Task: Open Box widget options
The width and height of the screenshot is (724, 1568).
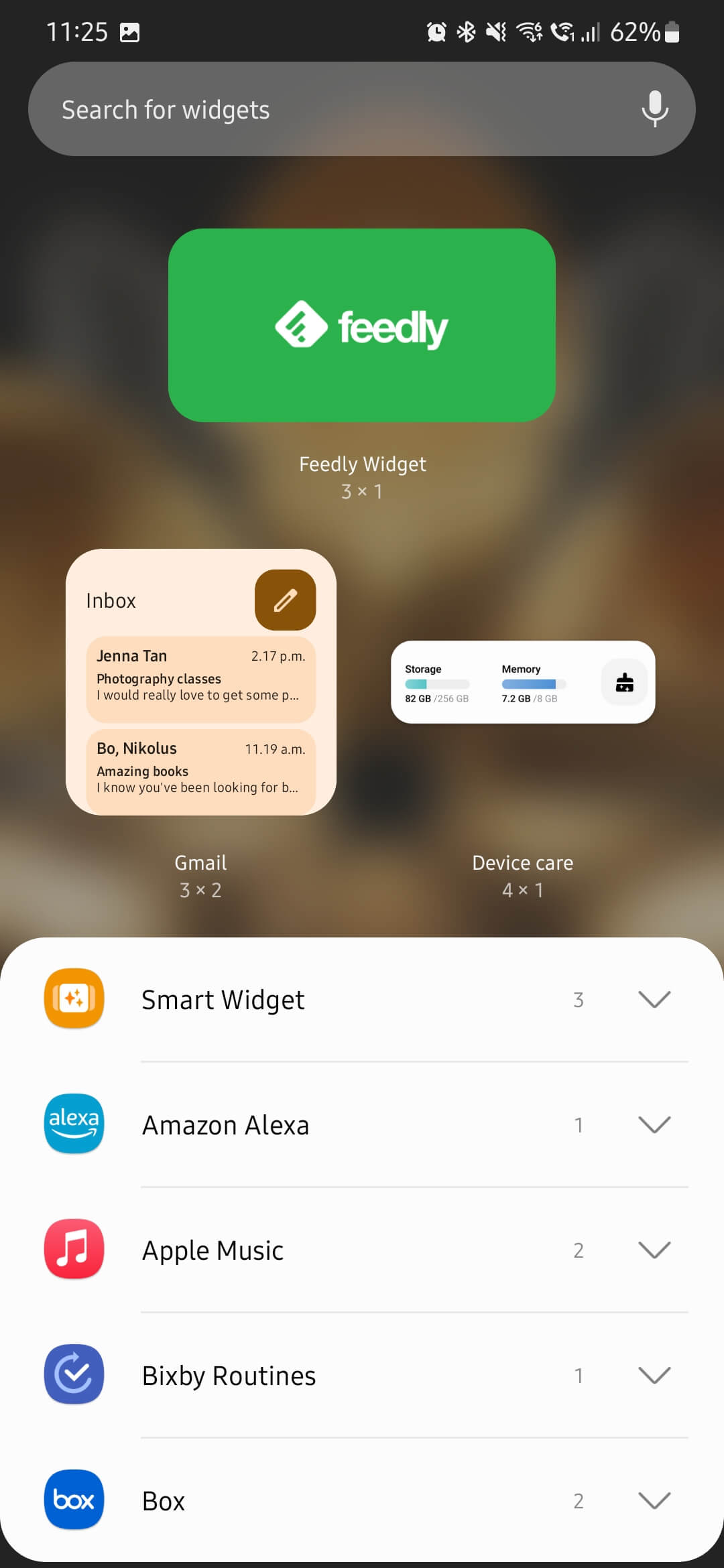Action: pyautogui.click(x=654, y=1500)
